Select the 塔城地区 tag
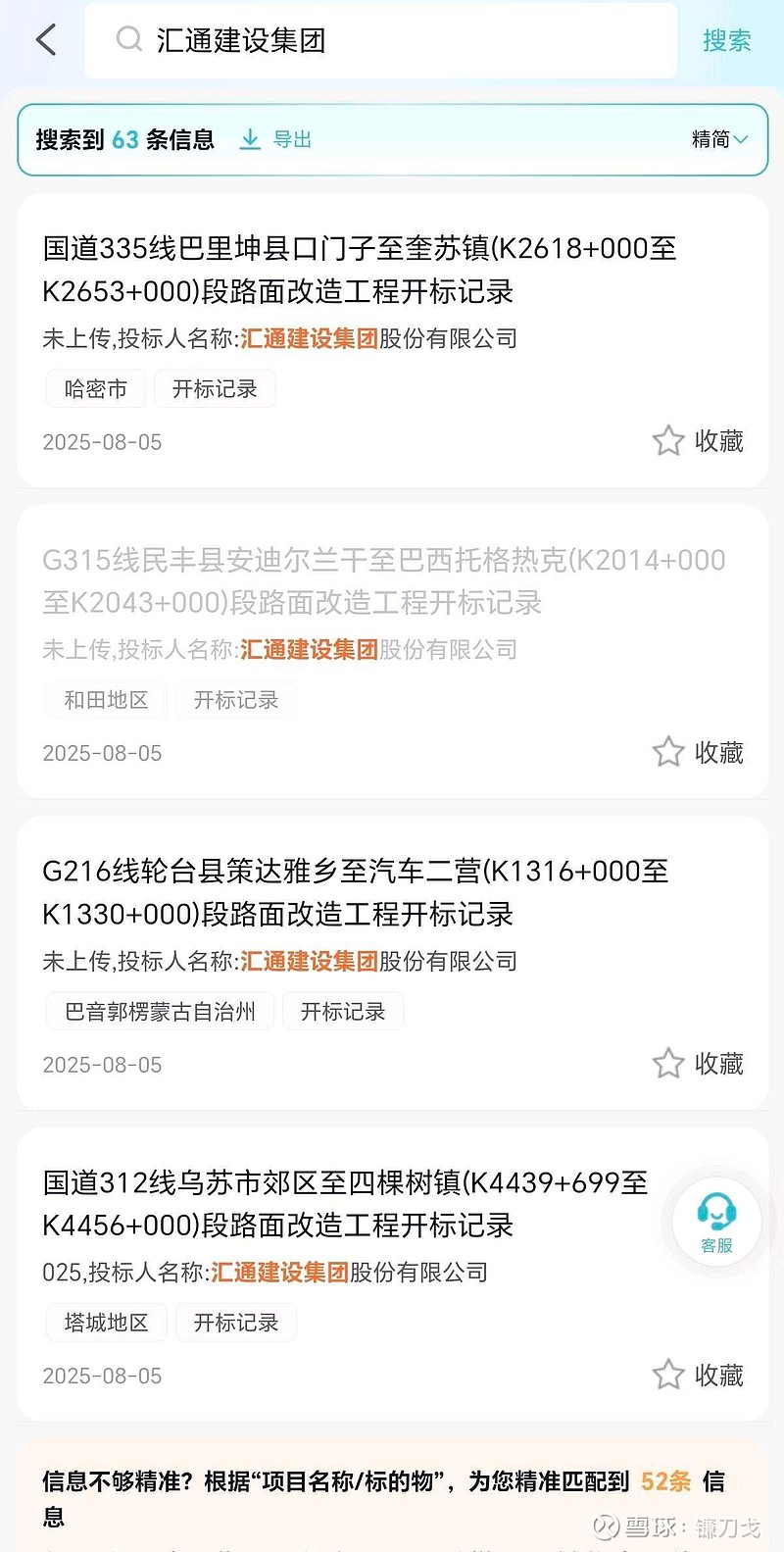Viewport: 784px width, 1552px height. 106,1323
